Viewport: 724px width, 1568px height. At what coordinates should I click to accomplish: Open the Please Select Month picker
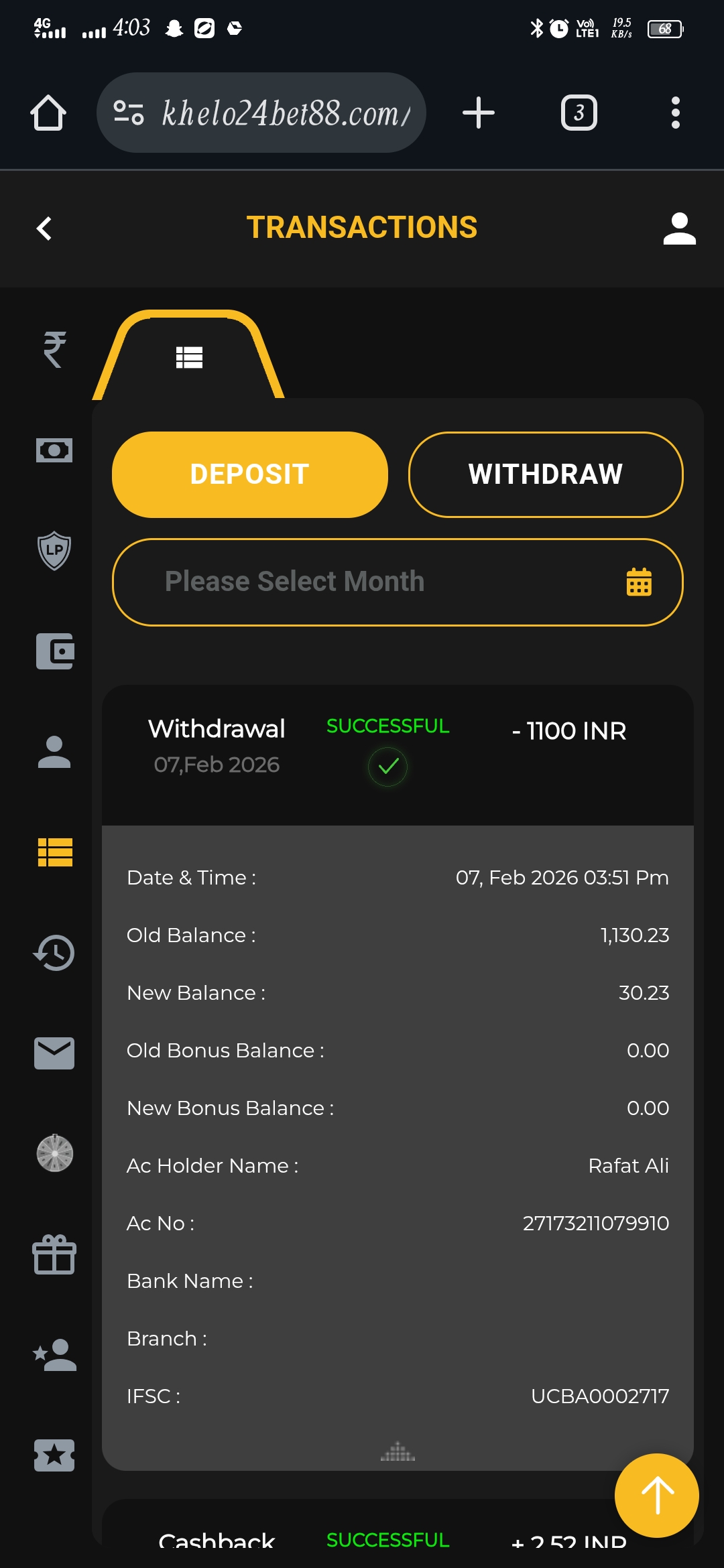point(397,582)
